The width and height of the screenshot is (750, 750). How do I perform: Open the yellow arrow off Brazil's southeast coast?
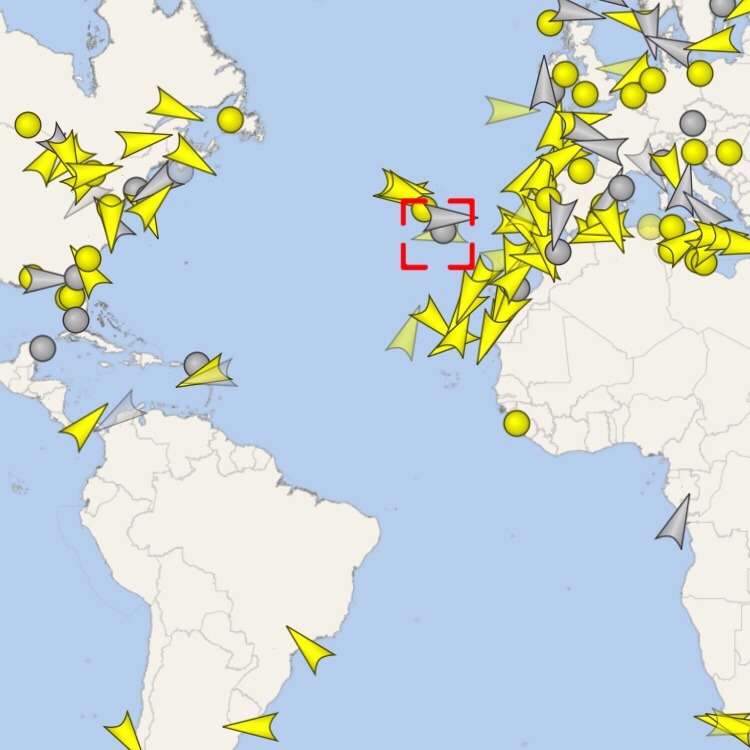310,649
